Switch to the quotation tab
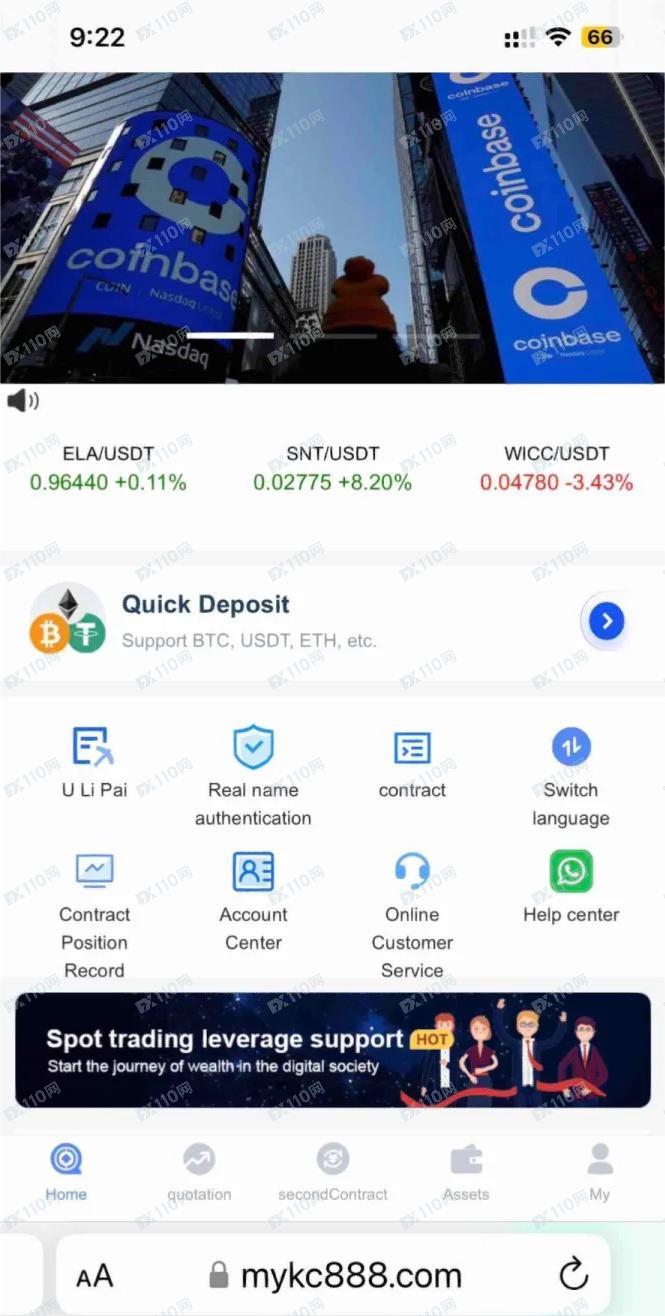The image size is (665, 1316). (199, 1173)
